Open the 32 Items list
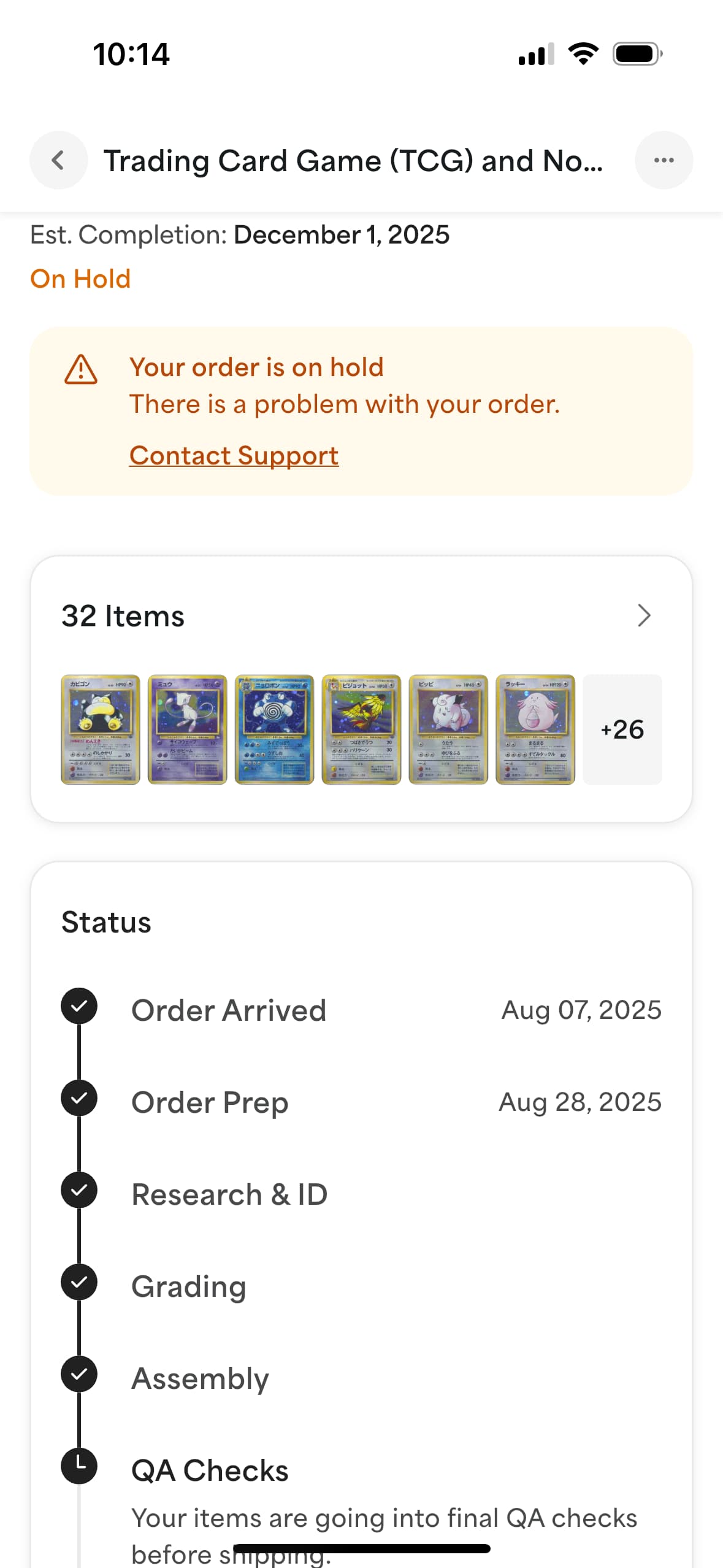This screenshot has height=1568, width=723. (643, 615)
